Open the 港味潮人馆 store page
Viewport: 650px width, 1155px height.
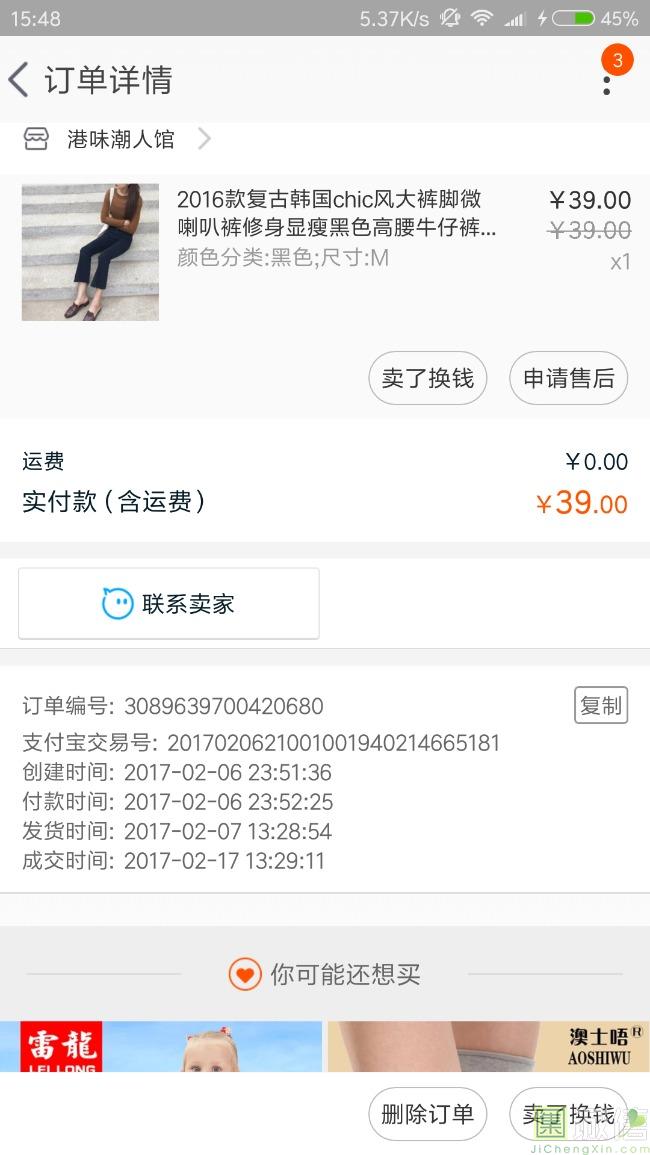click(x=120, y=139)
